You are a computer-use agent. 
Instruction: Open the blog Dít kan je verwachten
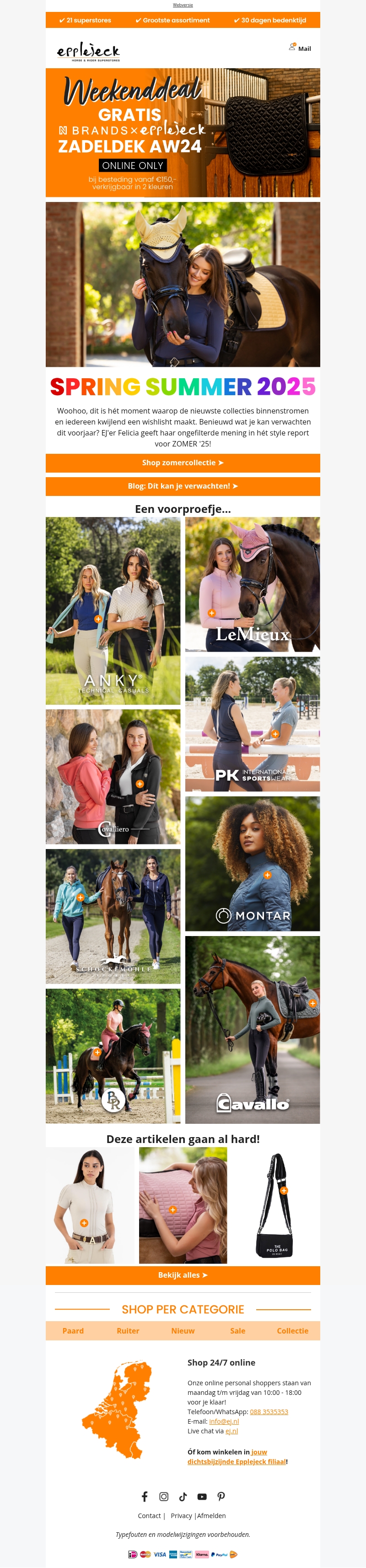pyautogui.click(x=183, y=486)
